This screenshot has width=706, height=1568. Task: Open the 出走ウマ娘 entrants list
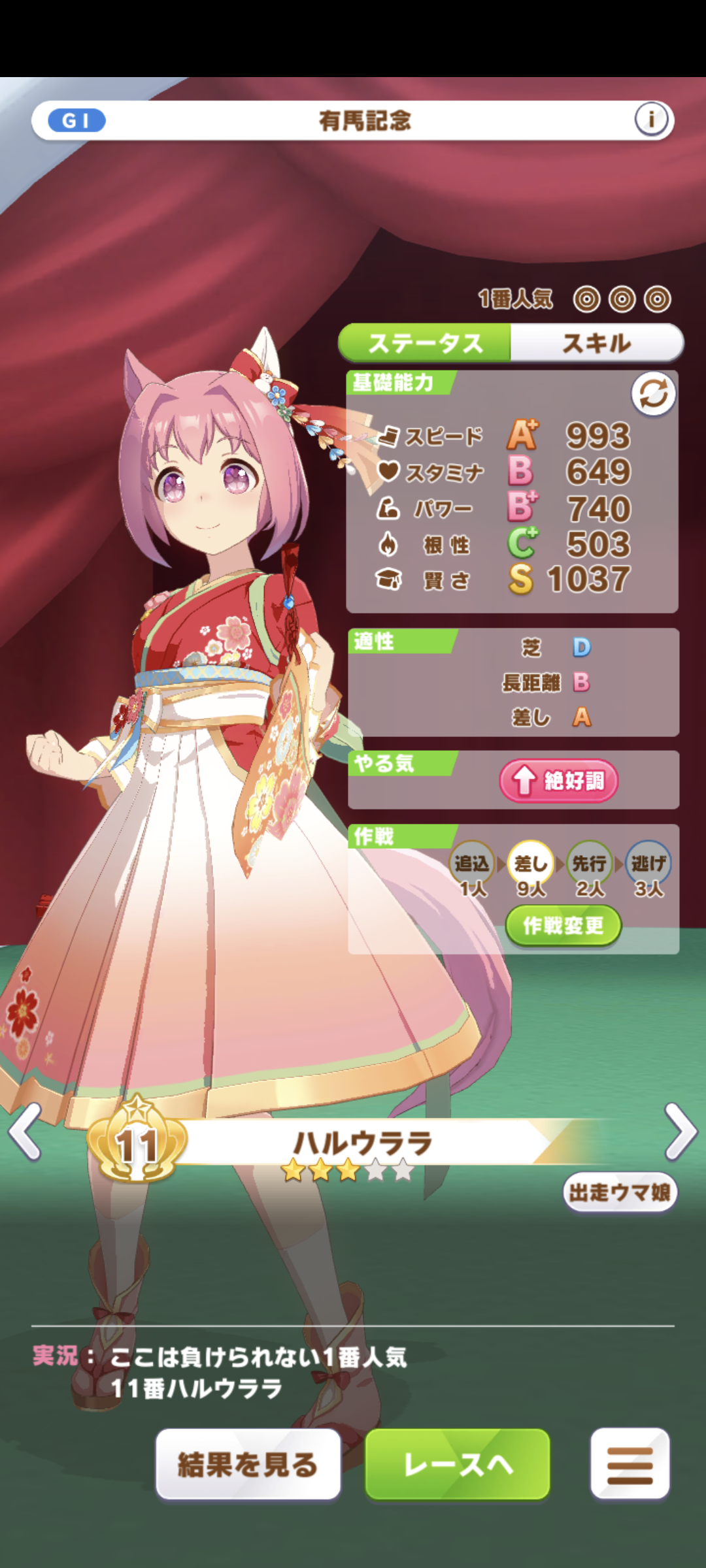620,1192
